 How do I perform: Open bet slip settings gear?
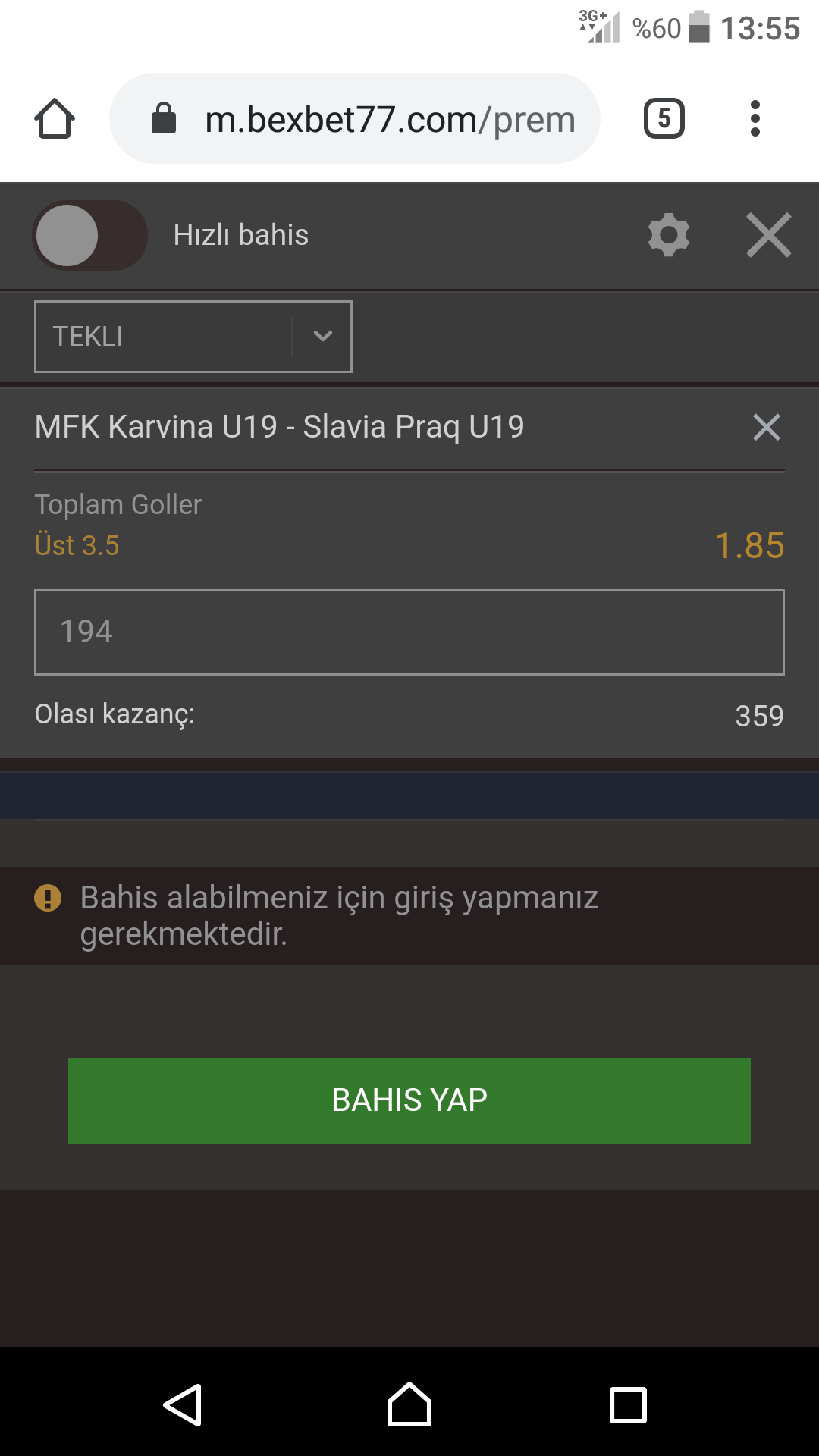pos(669,235)
